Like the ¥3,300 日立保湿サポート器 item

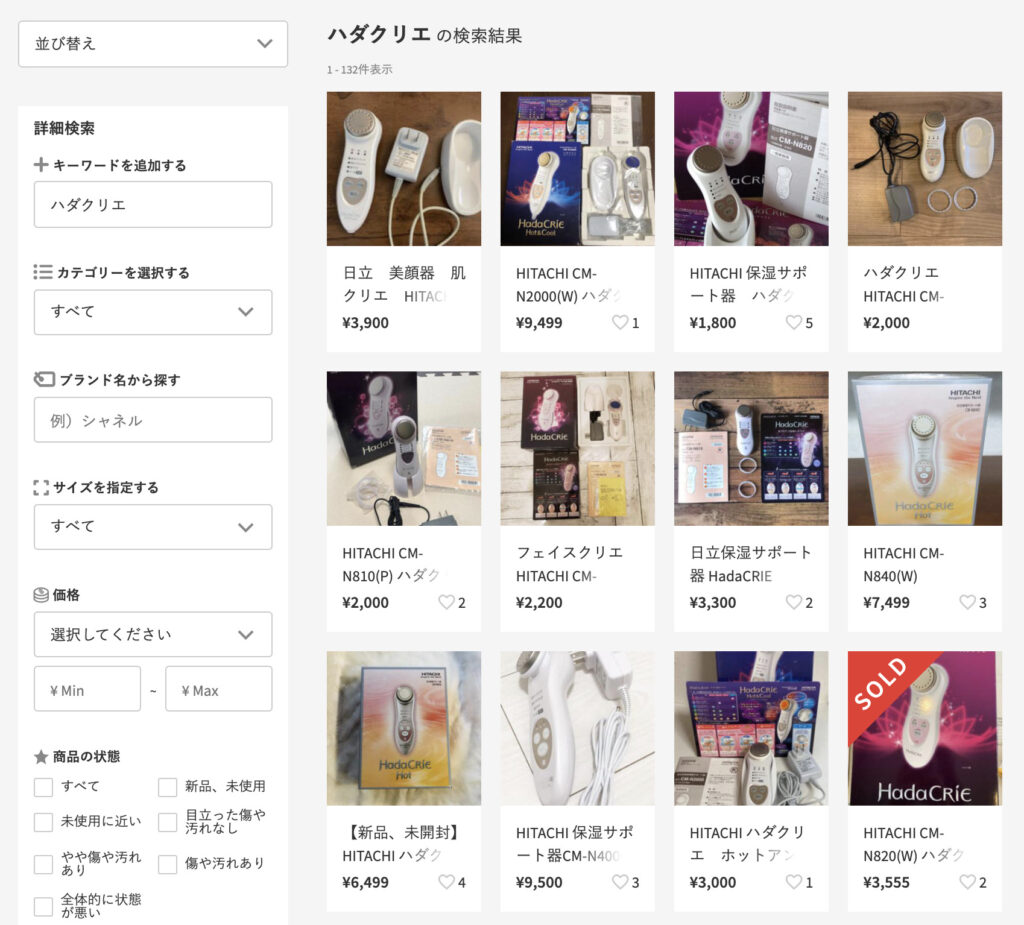[x=794, y=603]
